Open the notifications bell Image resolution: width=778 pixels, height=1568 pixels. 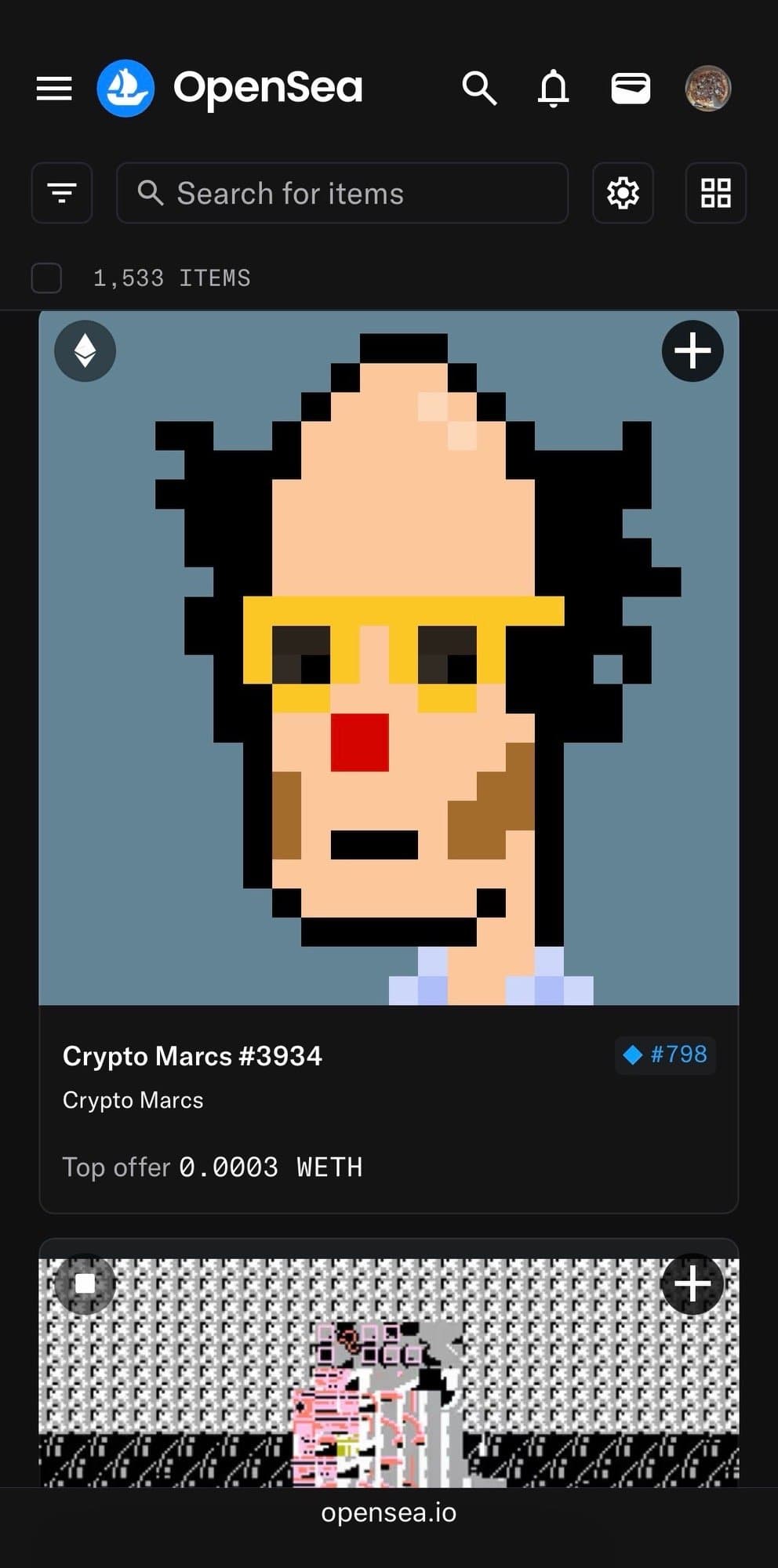pyautogui.click(x=553, y=89)
